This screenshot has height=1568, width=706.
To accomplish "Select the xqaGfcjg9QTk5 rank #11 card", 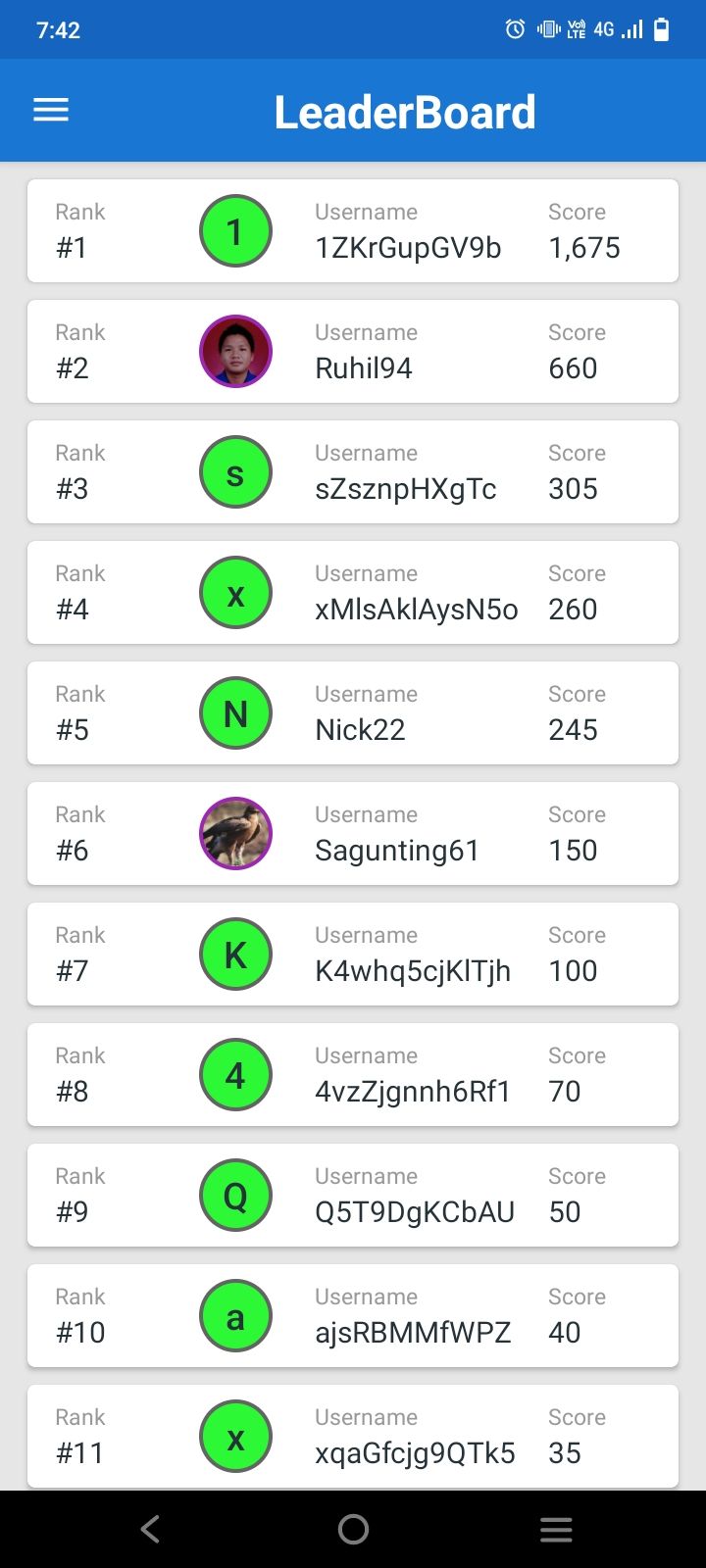I will [353, 1437].
